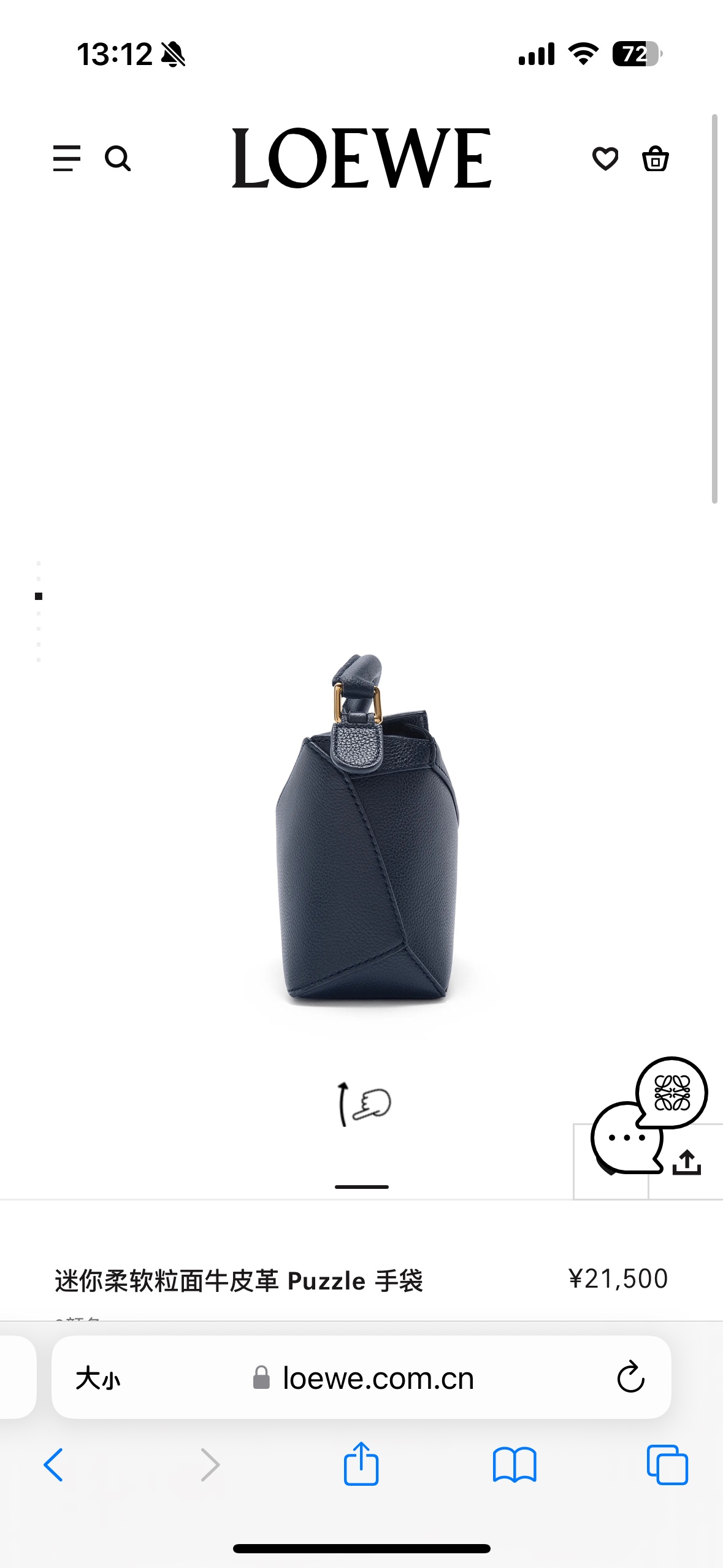
Task: View all open Safari tabs
Action: (667, 1465)
